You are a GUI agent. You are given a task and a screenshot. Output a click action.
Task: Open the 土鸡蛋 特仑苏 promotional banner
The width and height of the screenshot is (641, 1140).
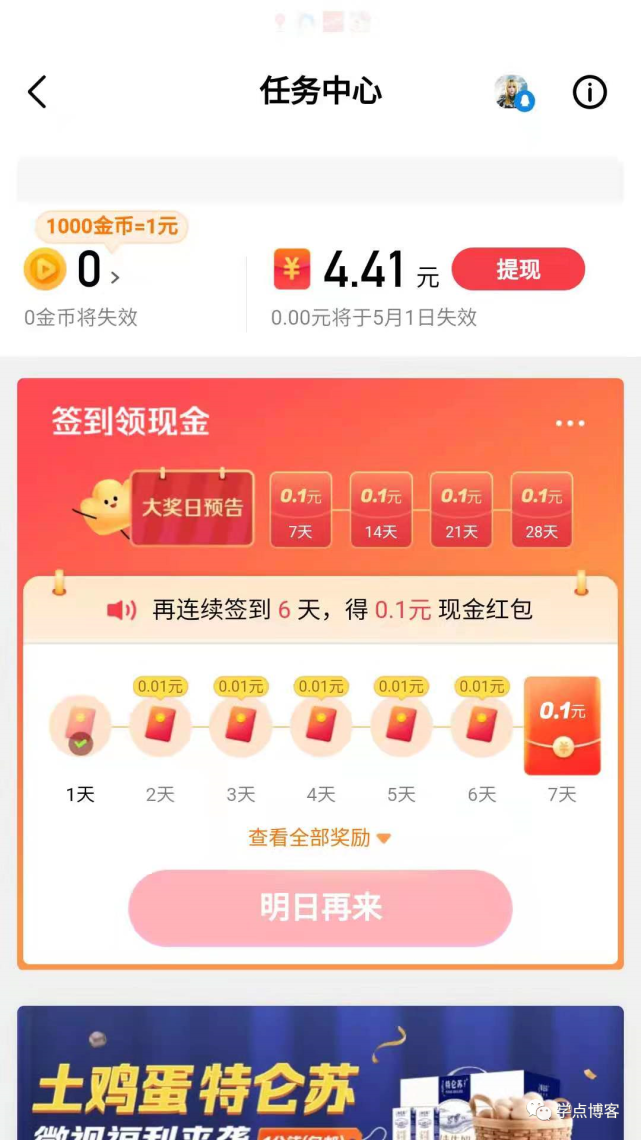320,1072
